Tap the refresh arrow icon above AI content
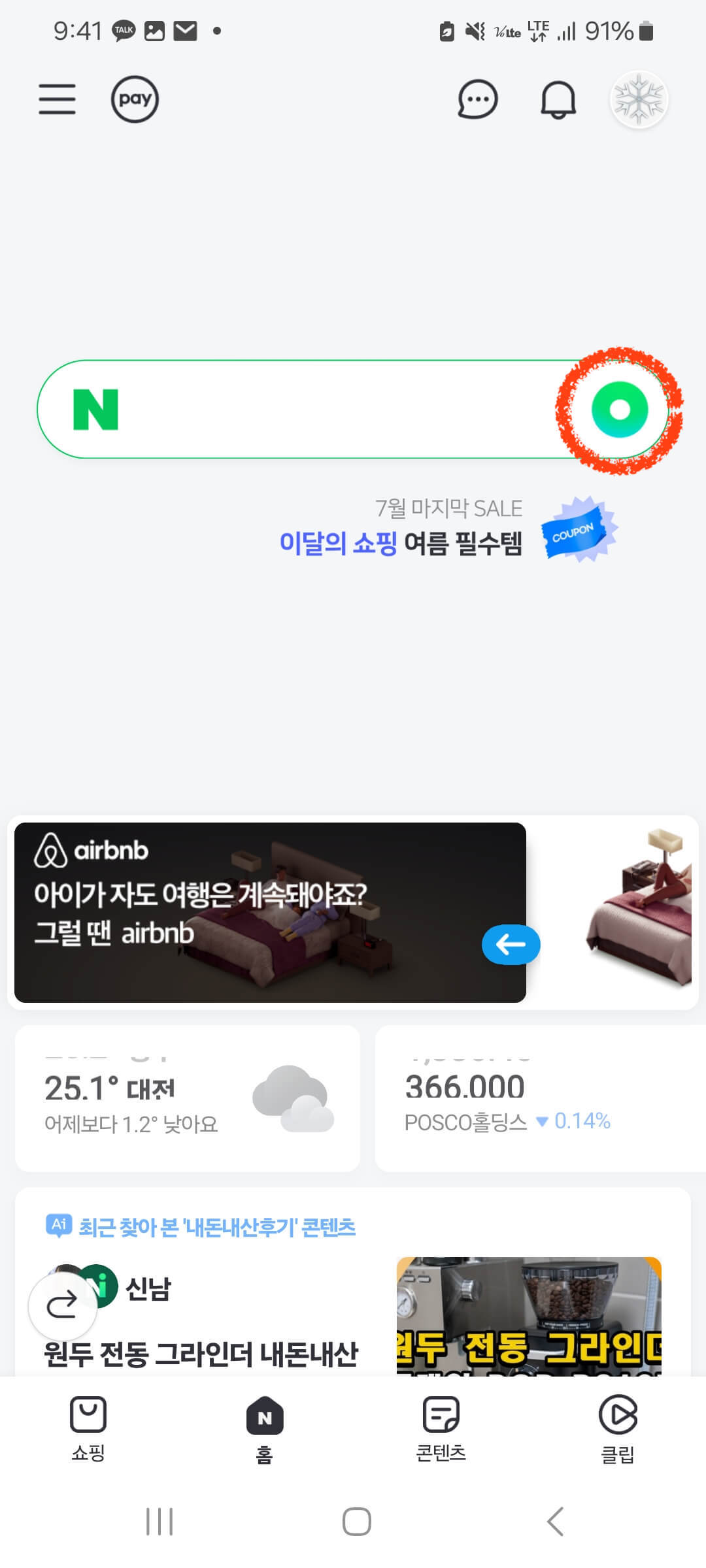This screenshot has height=1568, width=706. tap(63, 1307)
